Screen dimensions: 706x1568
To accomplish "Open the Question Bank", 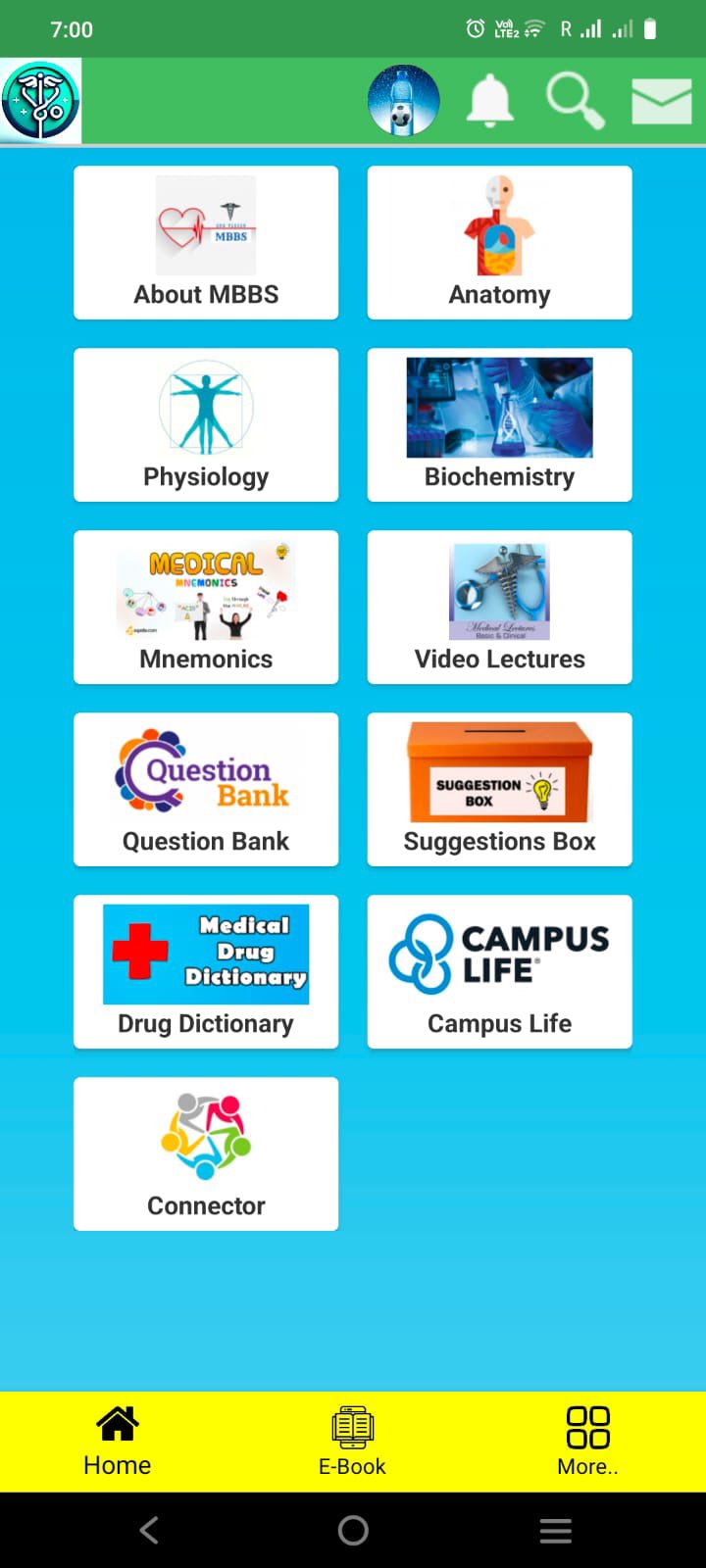I will click(x=205, y=789).
